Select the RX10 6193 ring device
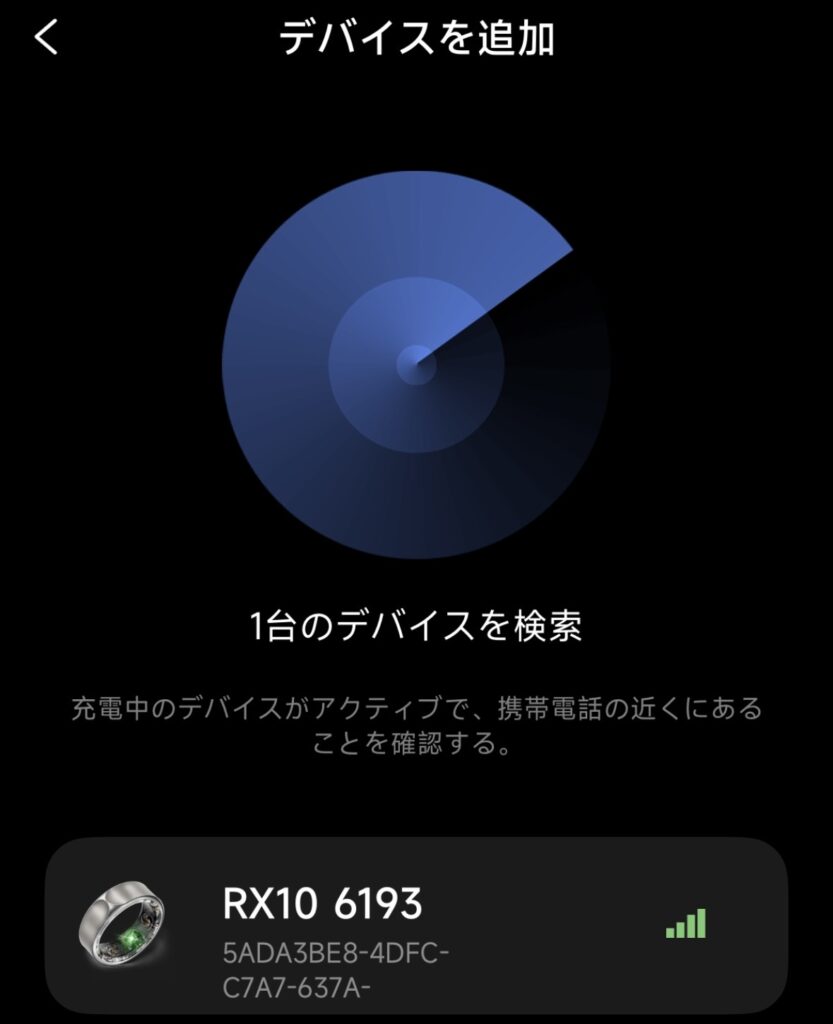The width and height of the screenshot is (833, 1024). pos(415,925)
